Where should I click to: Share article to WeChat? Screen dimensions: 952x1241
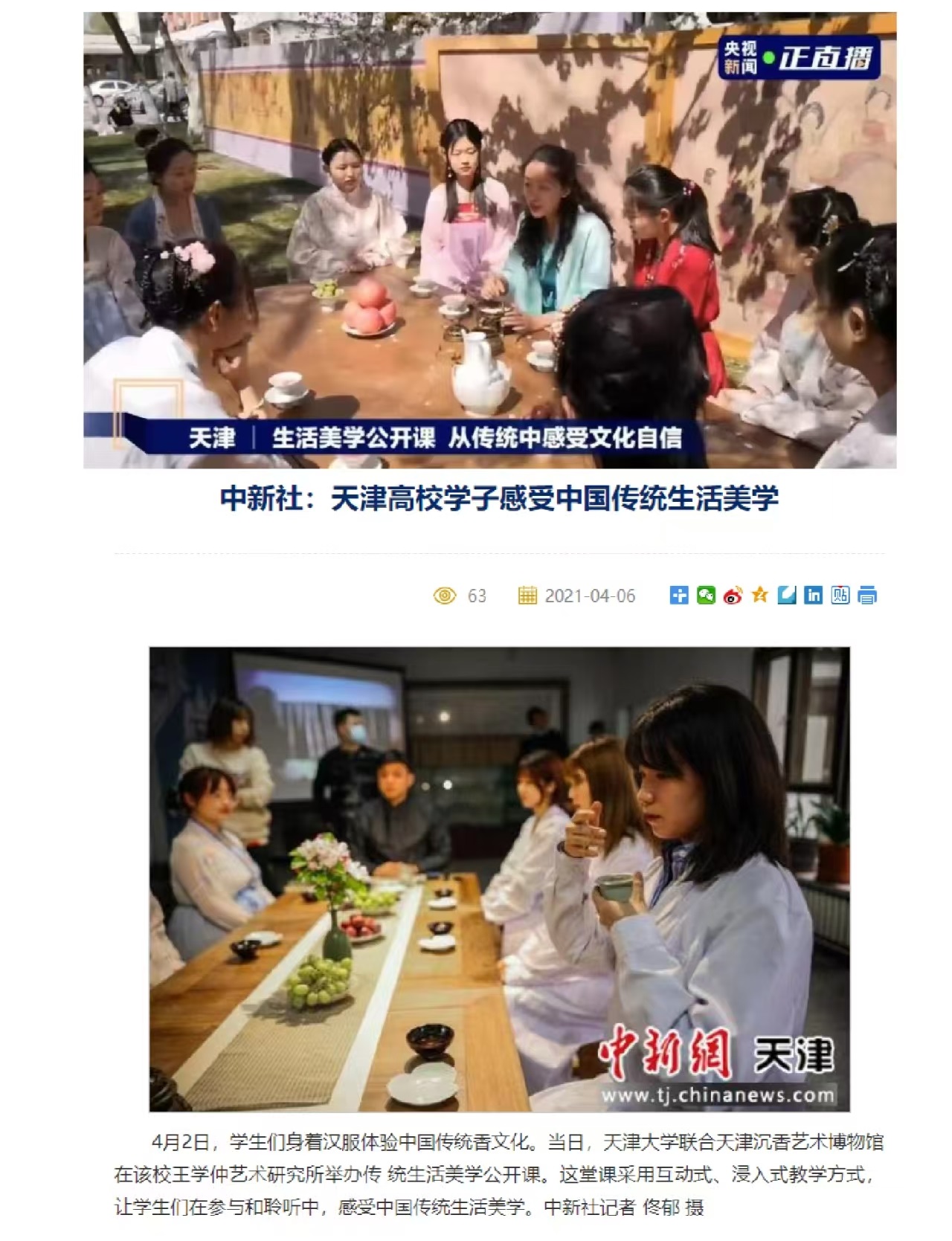point(706,596)
